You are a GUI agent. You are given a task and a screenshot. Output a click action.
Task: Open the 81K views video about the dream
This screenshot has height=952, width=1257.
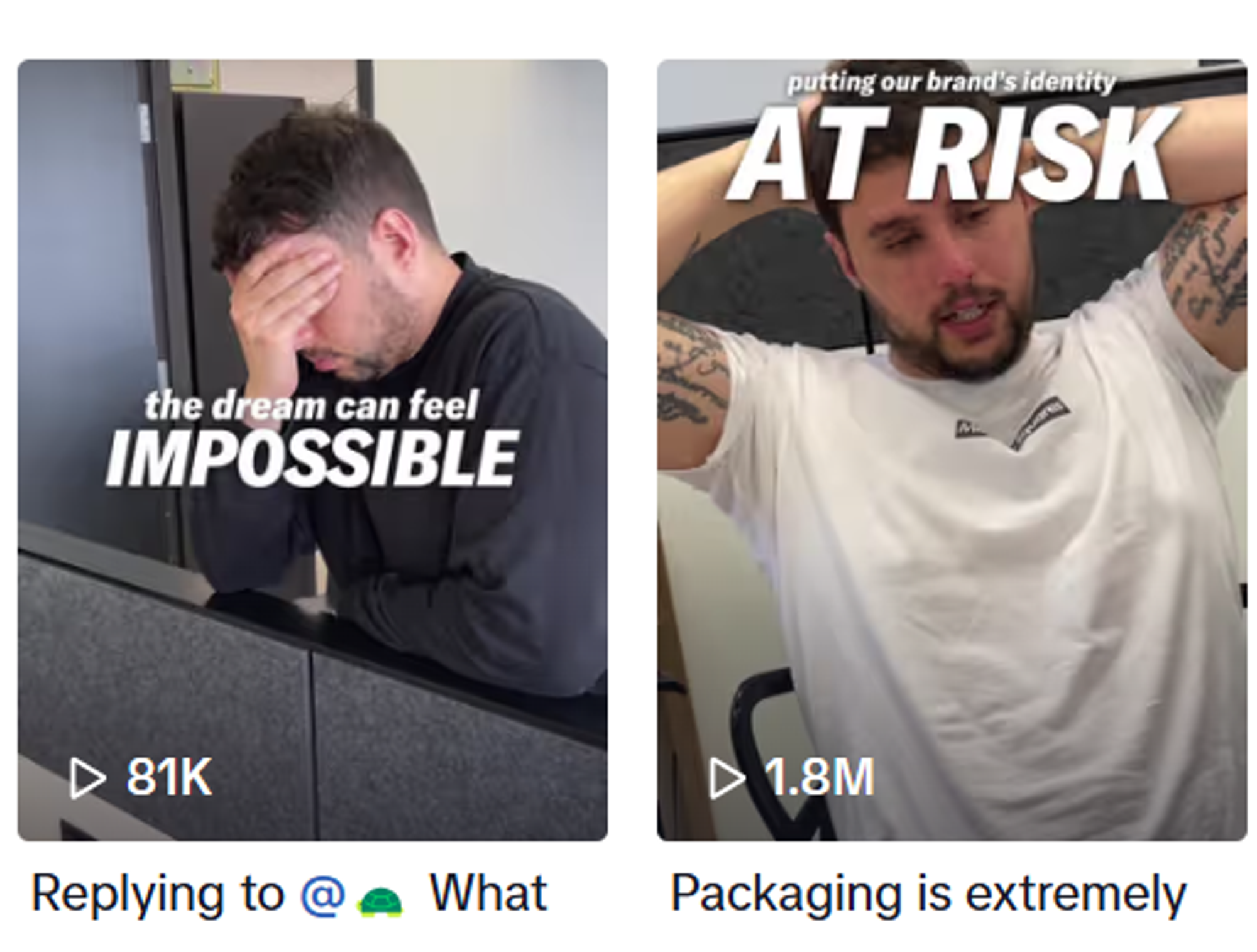pyautogui.click(x=312, y=450)
